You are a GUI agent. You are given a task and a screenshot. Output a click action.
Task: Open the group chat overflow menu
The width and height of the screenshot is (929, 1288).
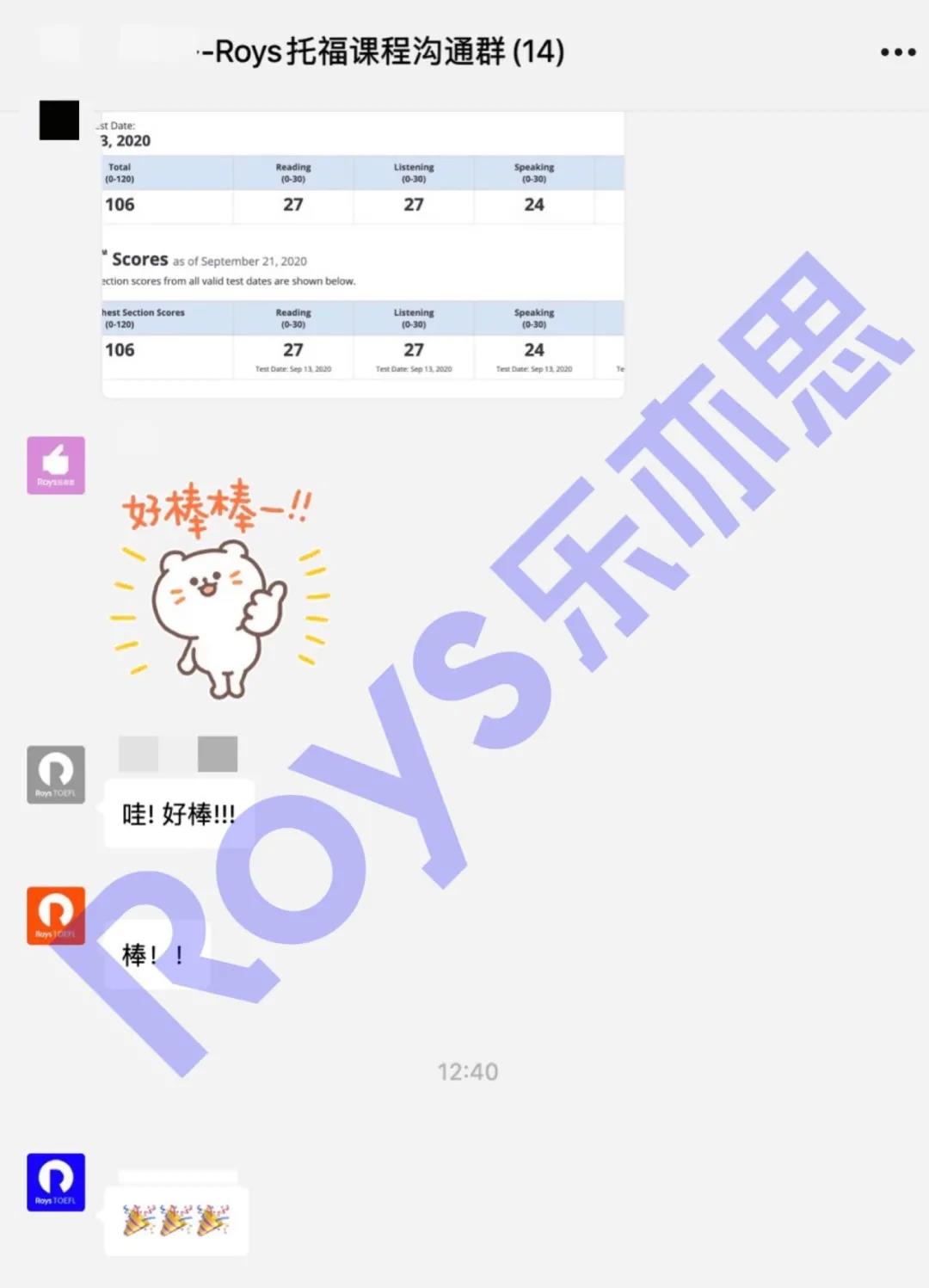coord(897,52)
